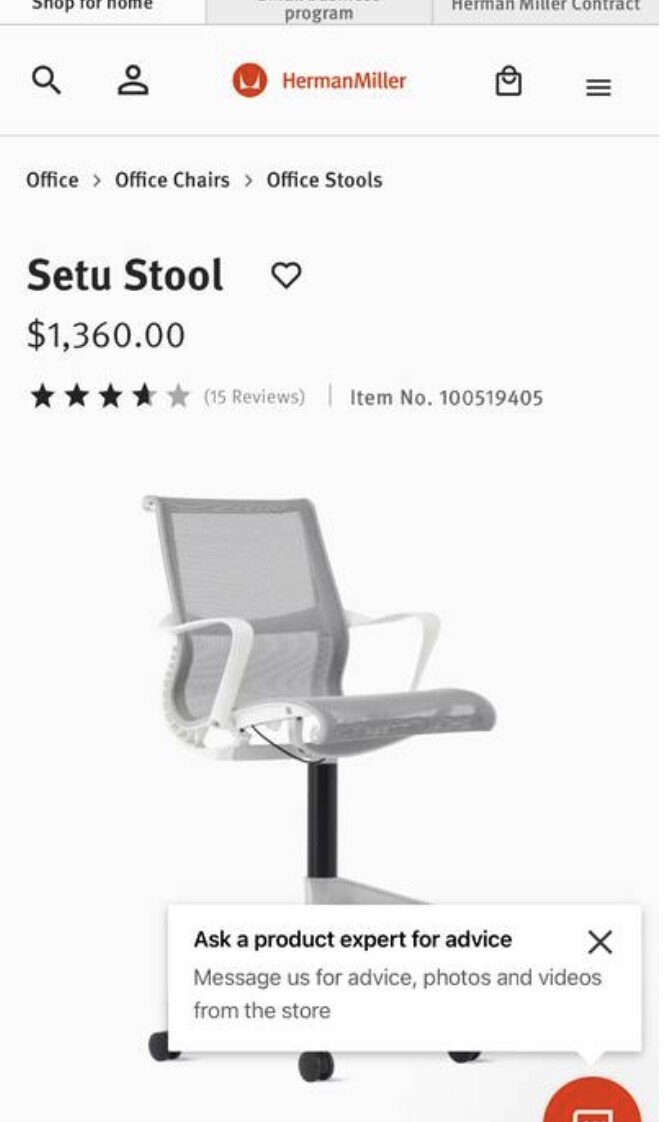Image resolution: width=670 pixels, height=1122 pixels.
Task: Go to Office Stools breadcrumb
Action: [x=324, y=180]
